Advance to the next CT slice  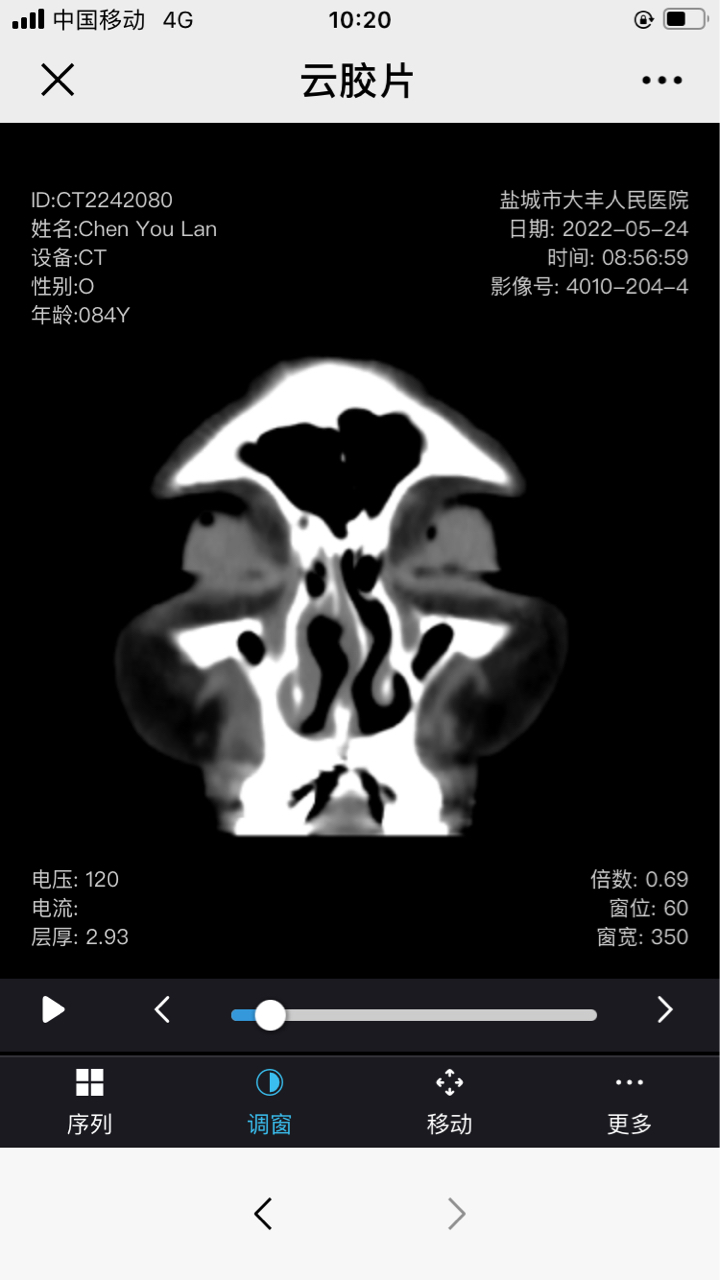[665, 1010]
